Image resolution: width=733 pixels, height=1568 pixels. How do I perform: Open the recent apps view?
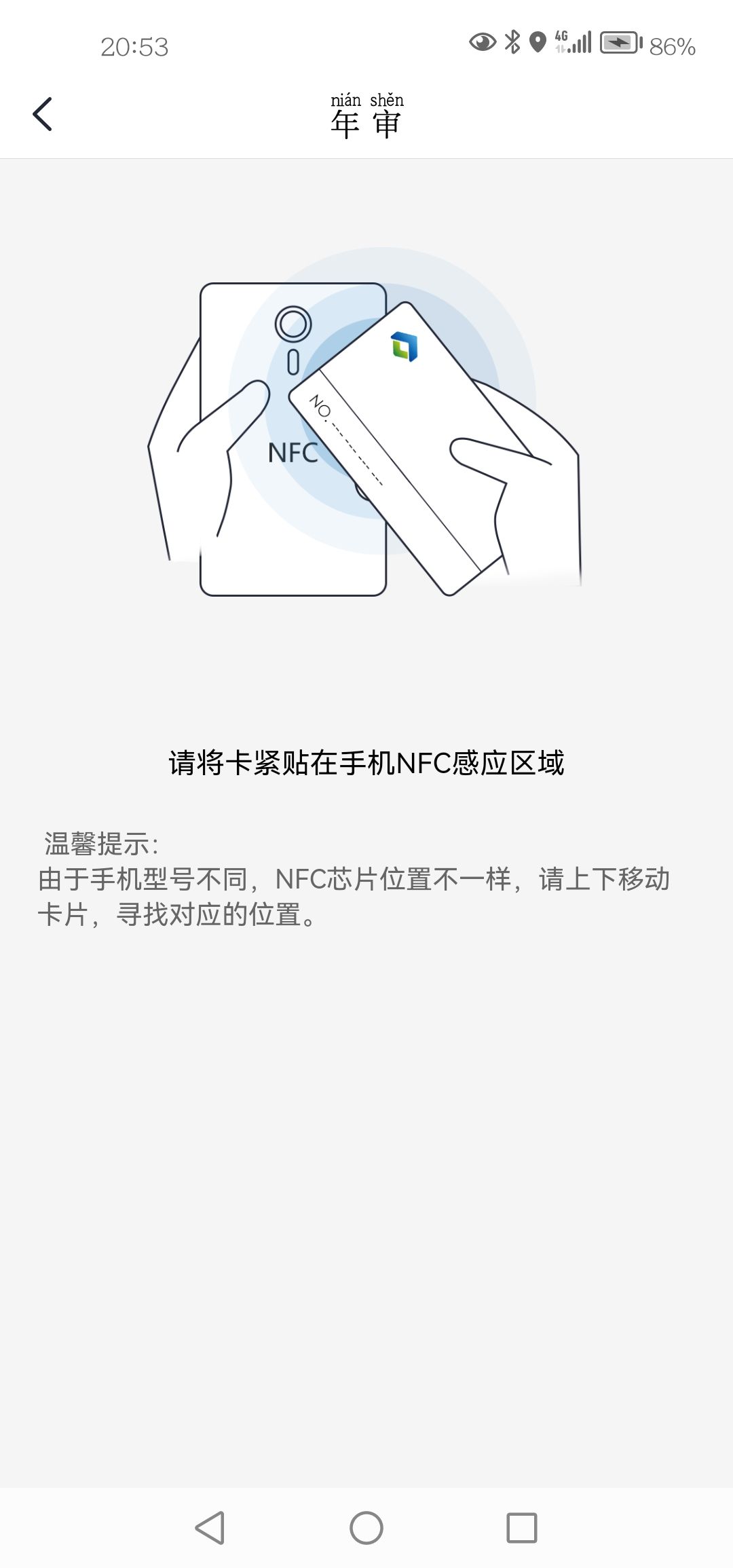tap(521, 1528)
